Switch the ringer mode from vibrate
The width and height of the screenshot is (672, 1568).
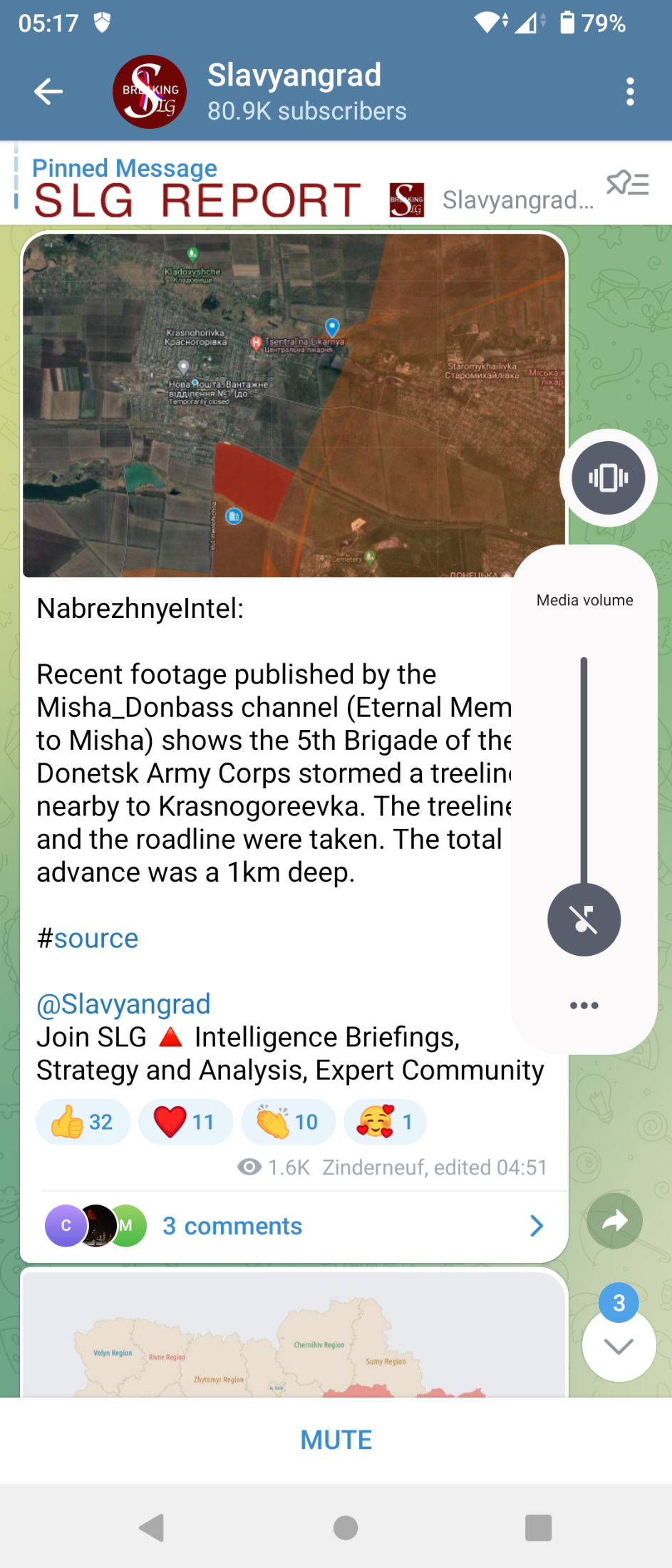click(x=608, y=478)
